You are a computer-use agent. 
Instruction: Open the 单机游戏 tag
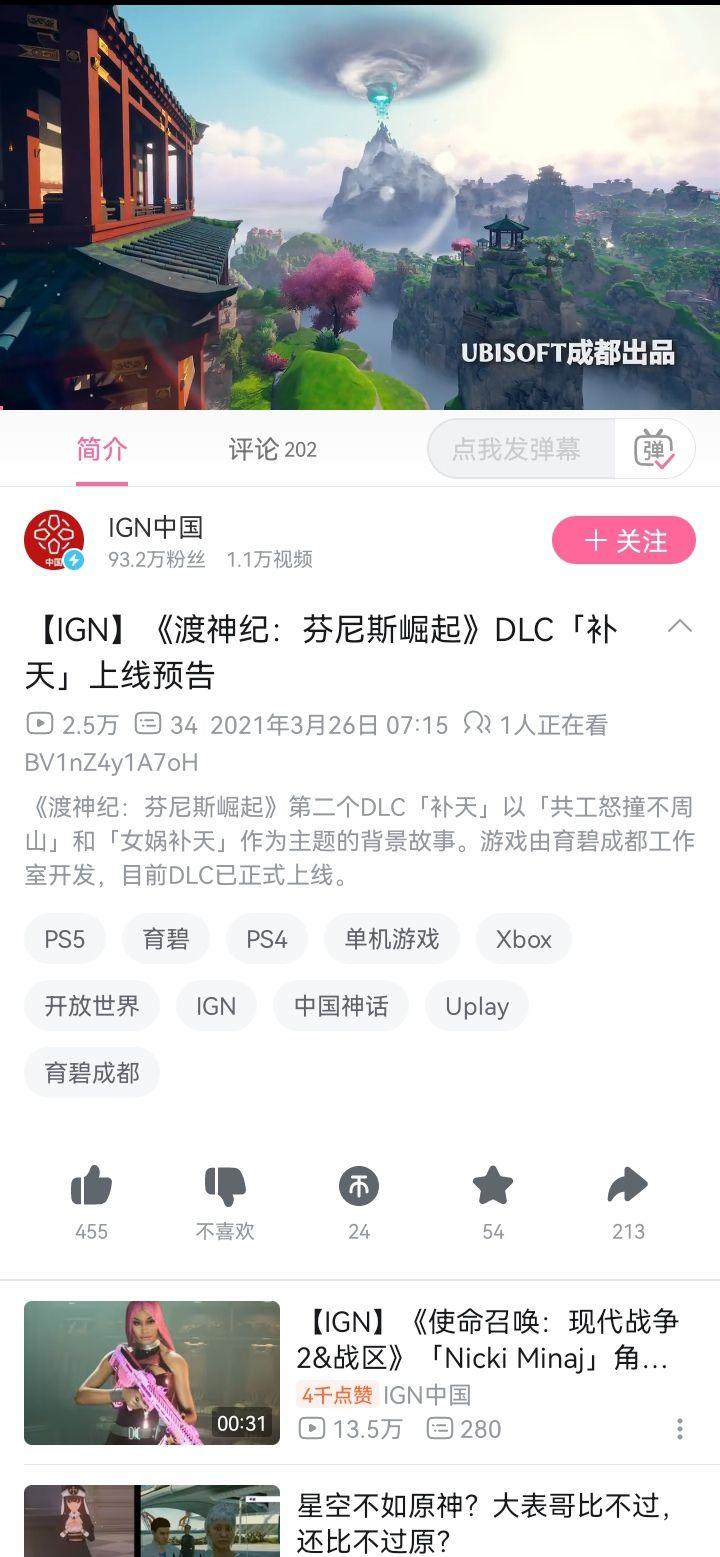point(391,939)
